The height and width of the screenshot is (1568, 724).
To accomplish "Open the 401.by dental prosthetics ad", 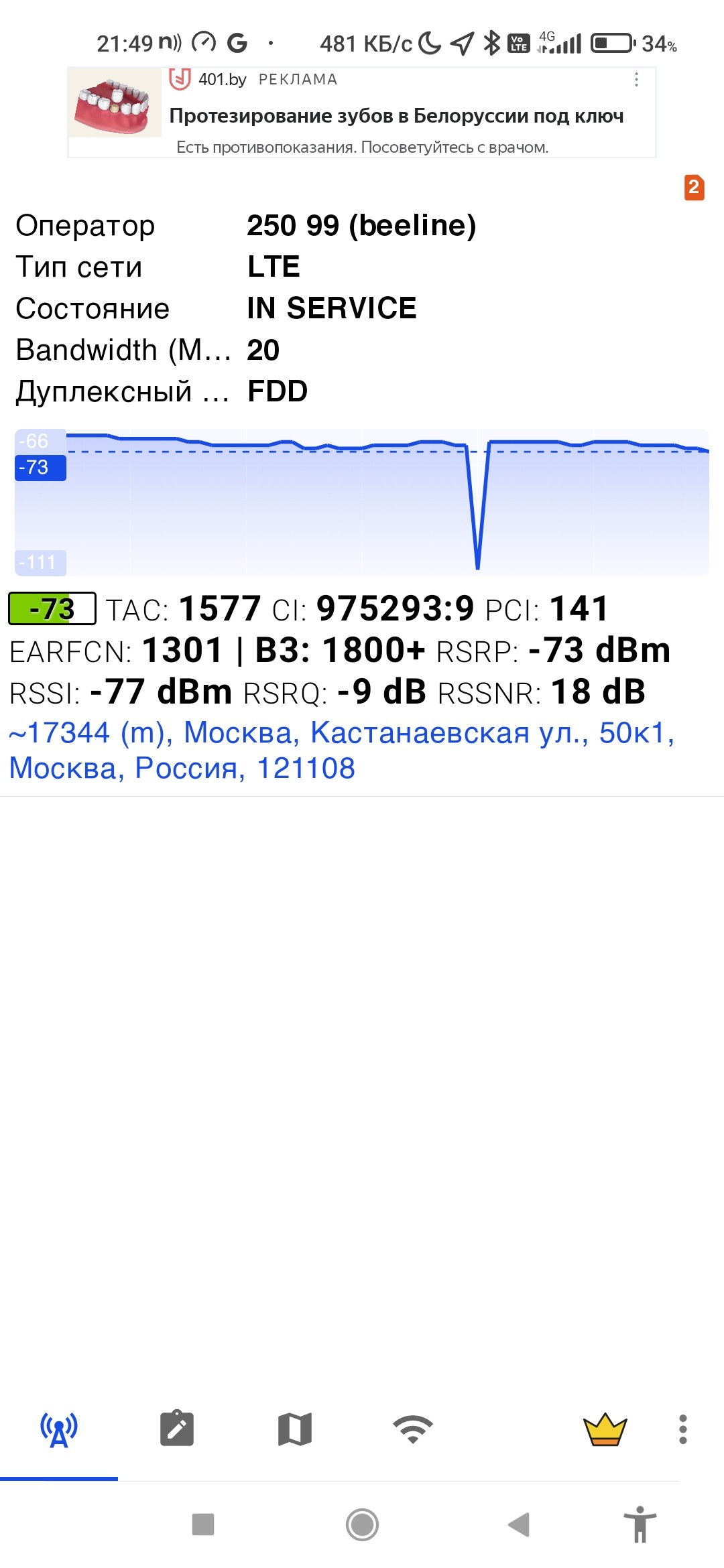I will point(396,116).
